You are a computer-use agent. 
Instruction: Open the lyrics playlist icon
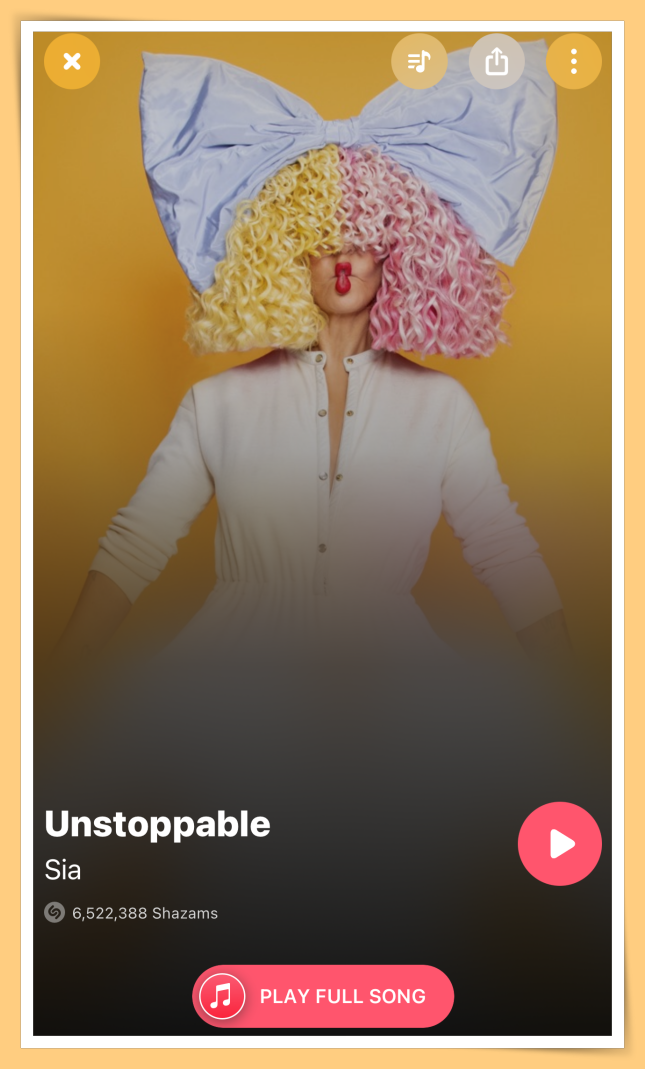419,62
